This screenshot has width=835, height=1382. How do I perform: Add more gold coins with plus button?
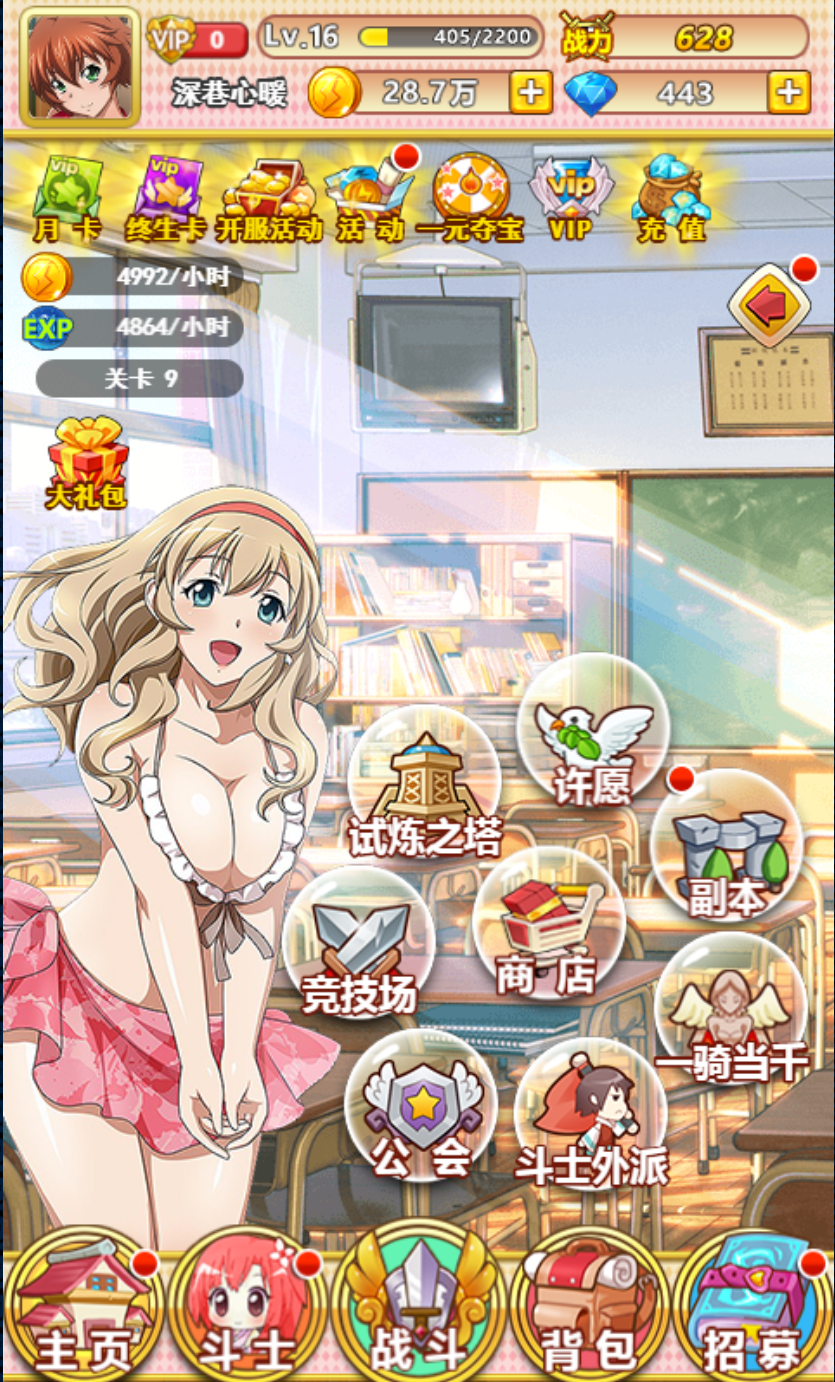click(x=530, y=93)
